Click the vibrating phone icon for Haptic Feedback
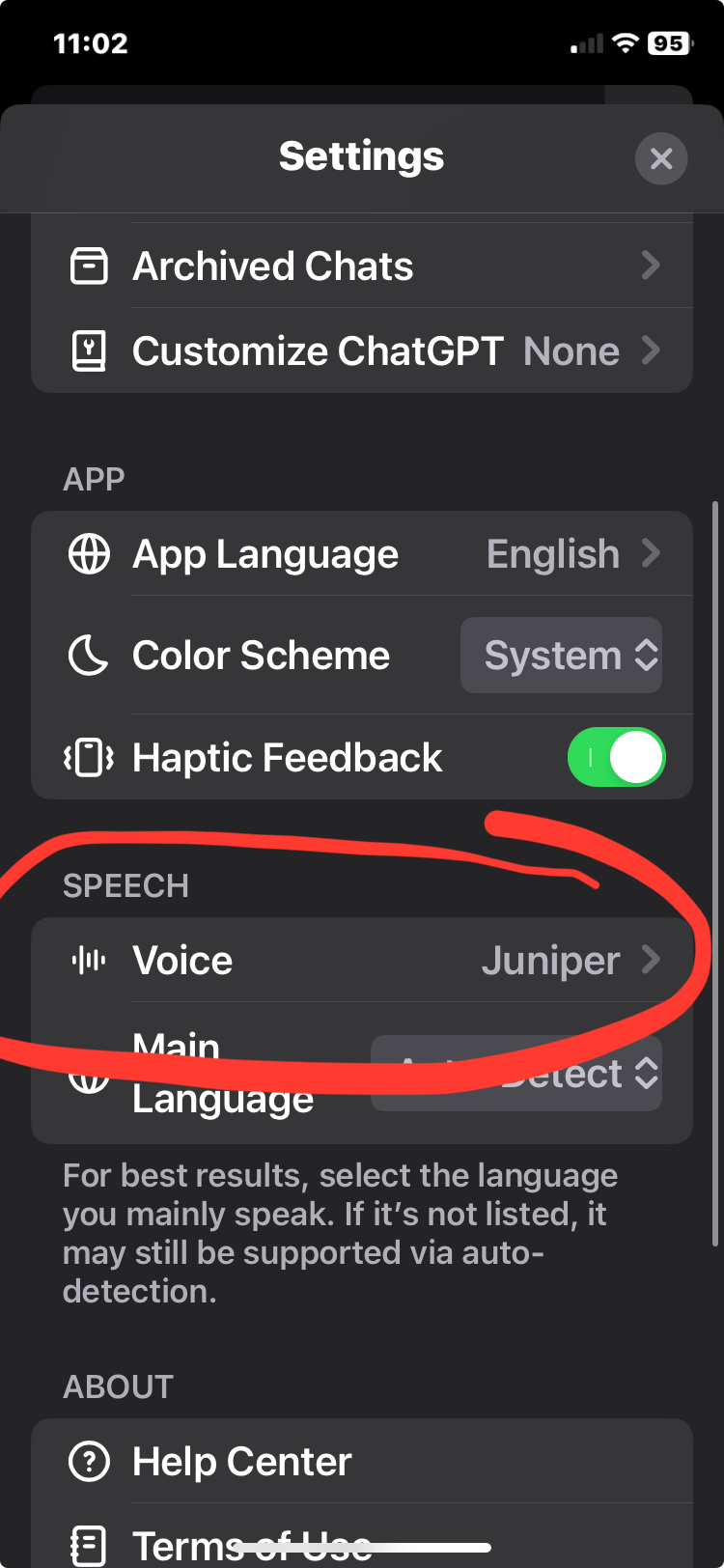724x1568 pixels. coord(89,757)
